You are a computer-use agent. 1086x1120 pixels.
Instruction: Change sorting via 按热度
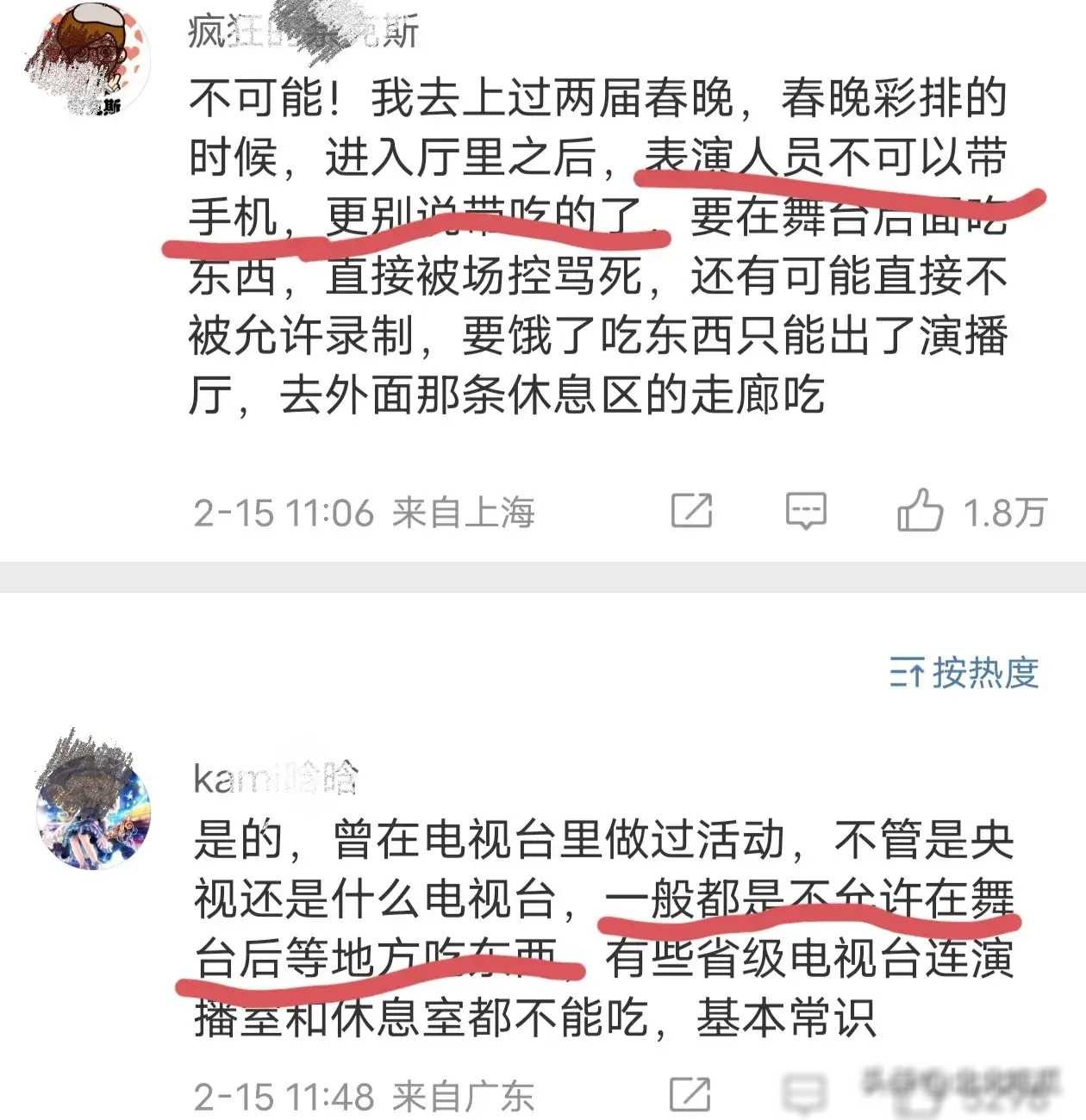point(964,673)
